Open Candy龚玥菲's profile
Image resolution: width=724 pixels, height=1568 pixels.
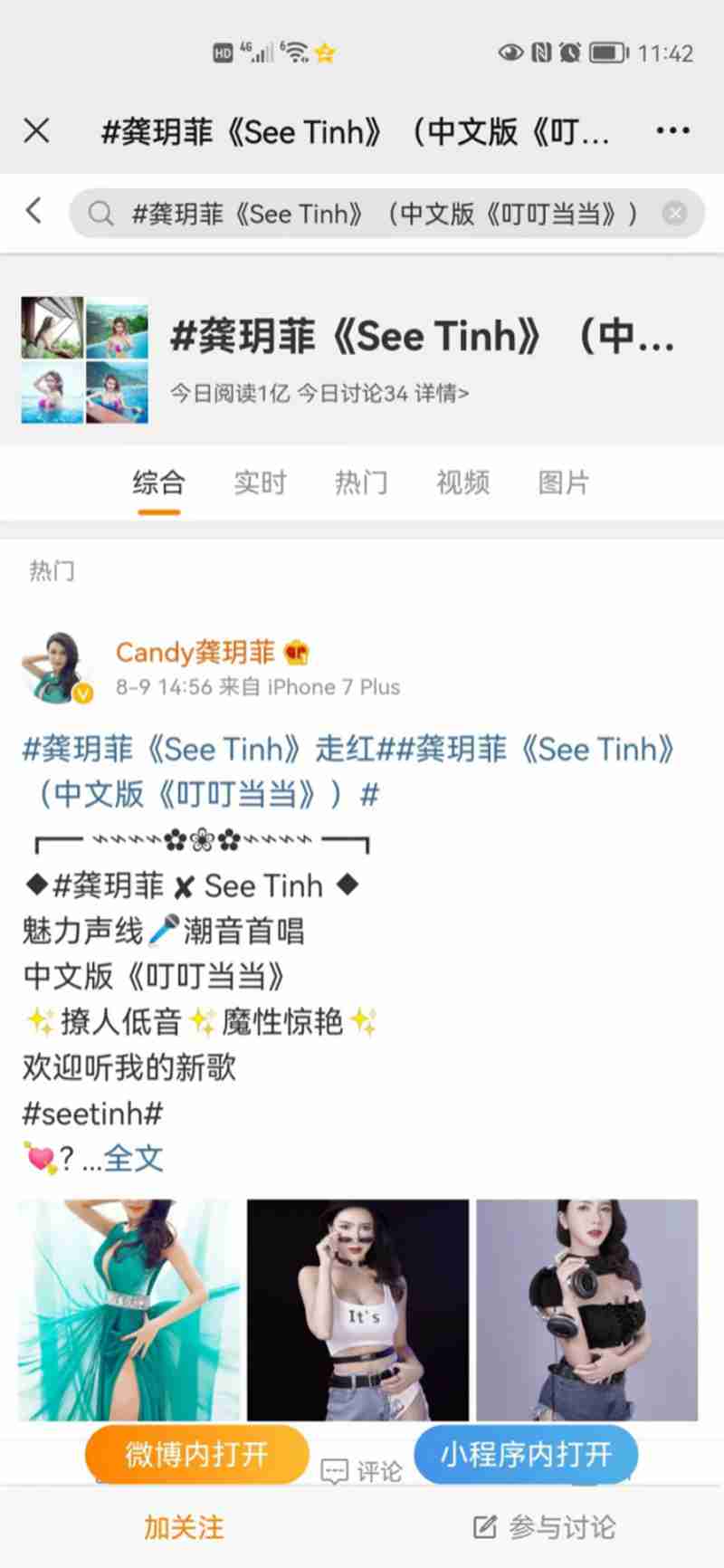(195, 652)
